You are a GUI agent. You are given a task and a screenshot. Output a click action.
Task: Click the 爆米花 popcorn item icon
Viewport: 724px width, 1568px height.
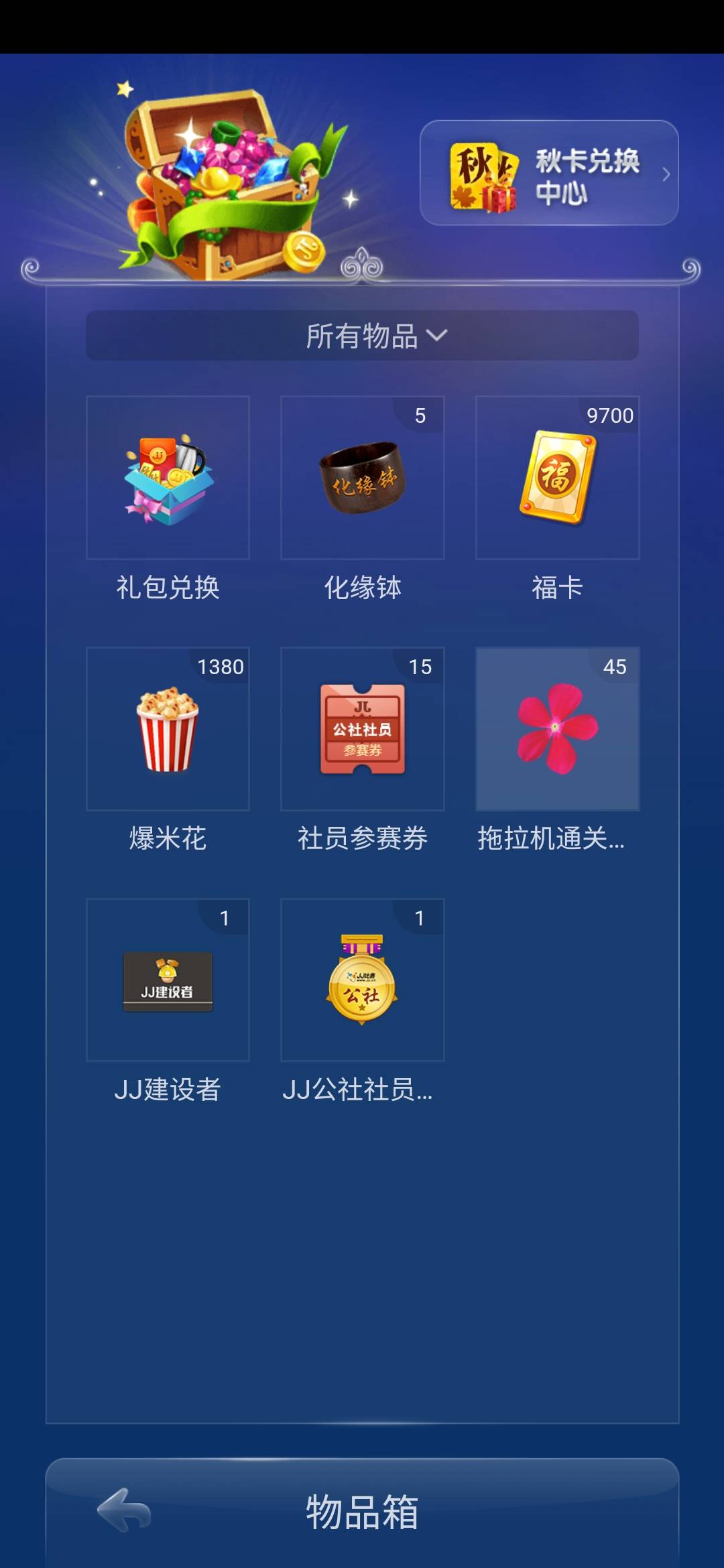[x=168, y=730]
